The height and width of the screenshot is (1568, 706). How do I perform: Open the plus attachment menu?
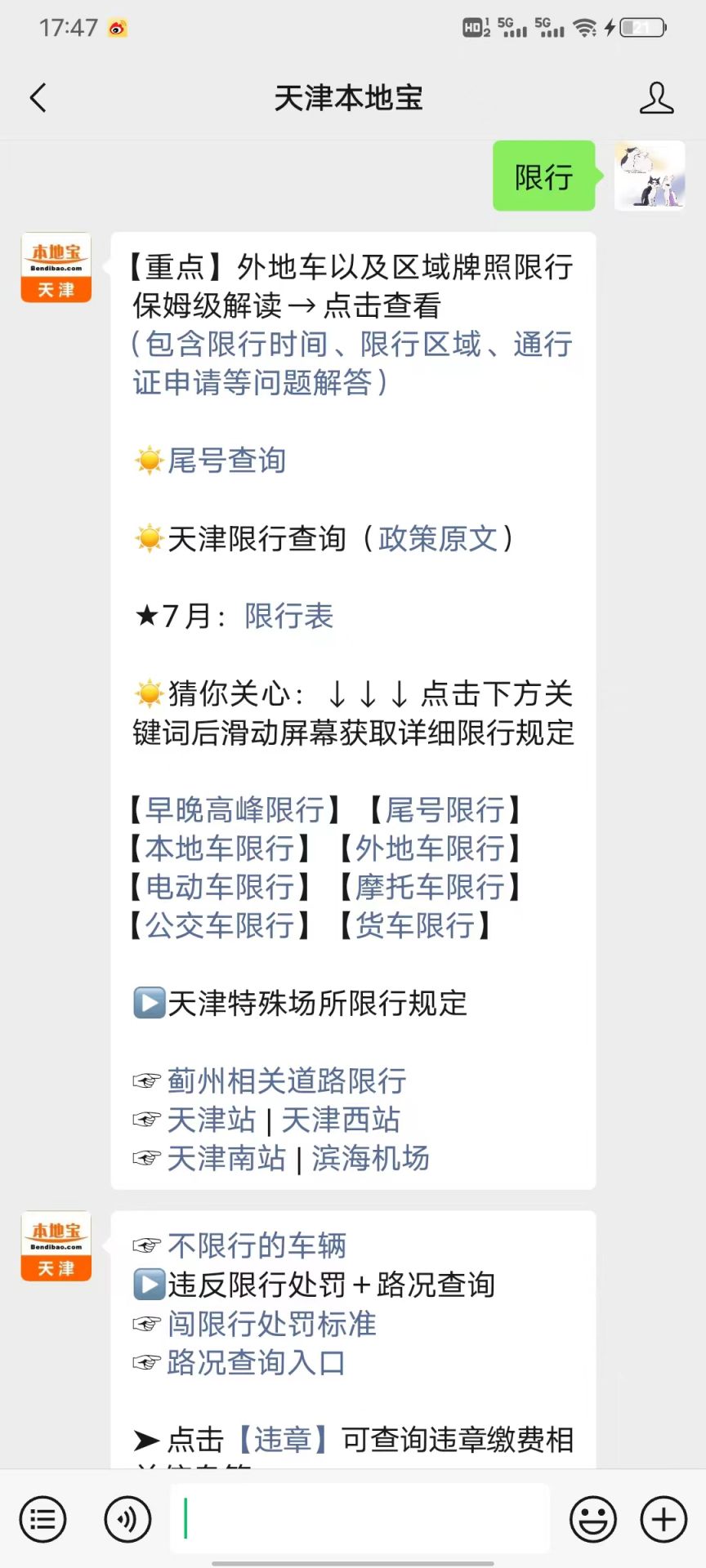[x=664, y=1520]
